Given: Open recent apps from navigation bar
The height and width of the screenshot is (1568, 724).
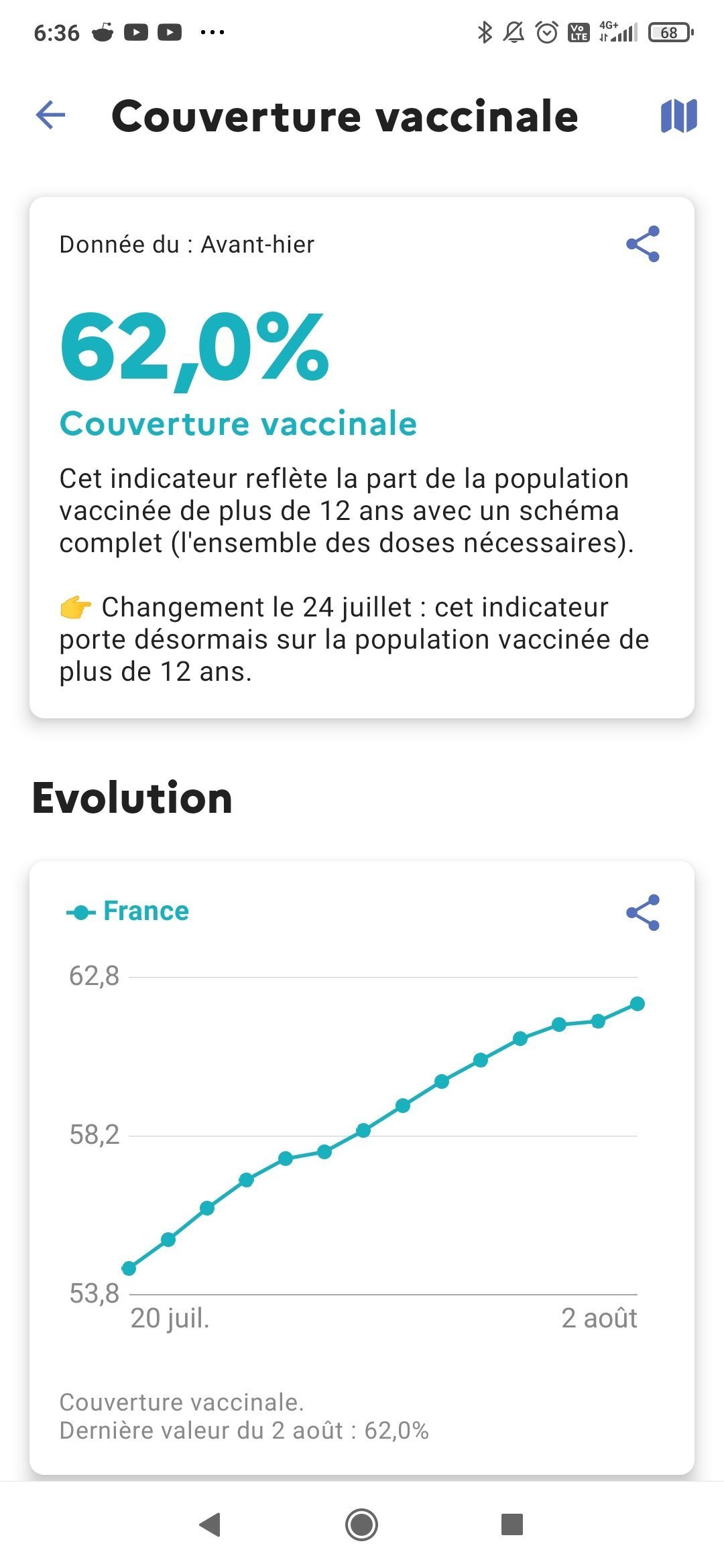Looking at the screenshot, I should point(511,1524).
